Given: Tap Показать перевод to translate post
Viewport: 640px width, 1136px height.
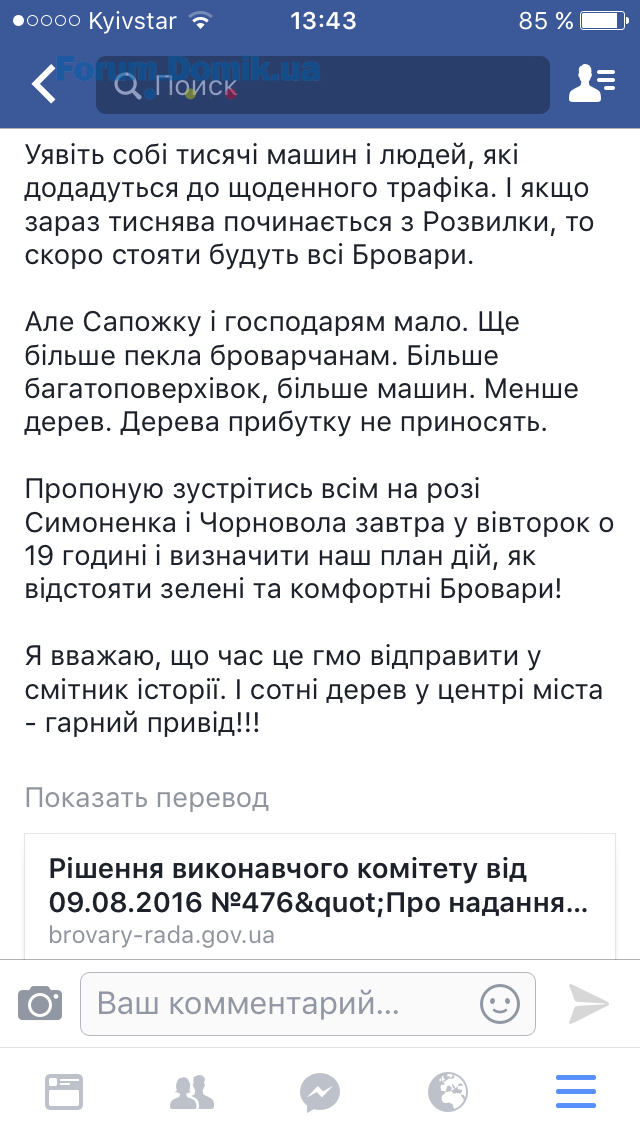Looking at the screenshot, I should [x=146, y=797].
